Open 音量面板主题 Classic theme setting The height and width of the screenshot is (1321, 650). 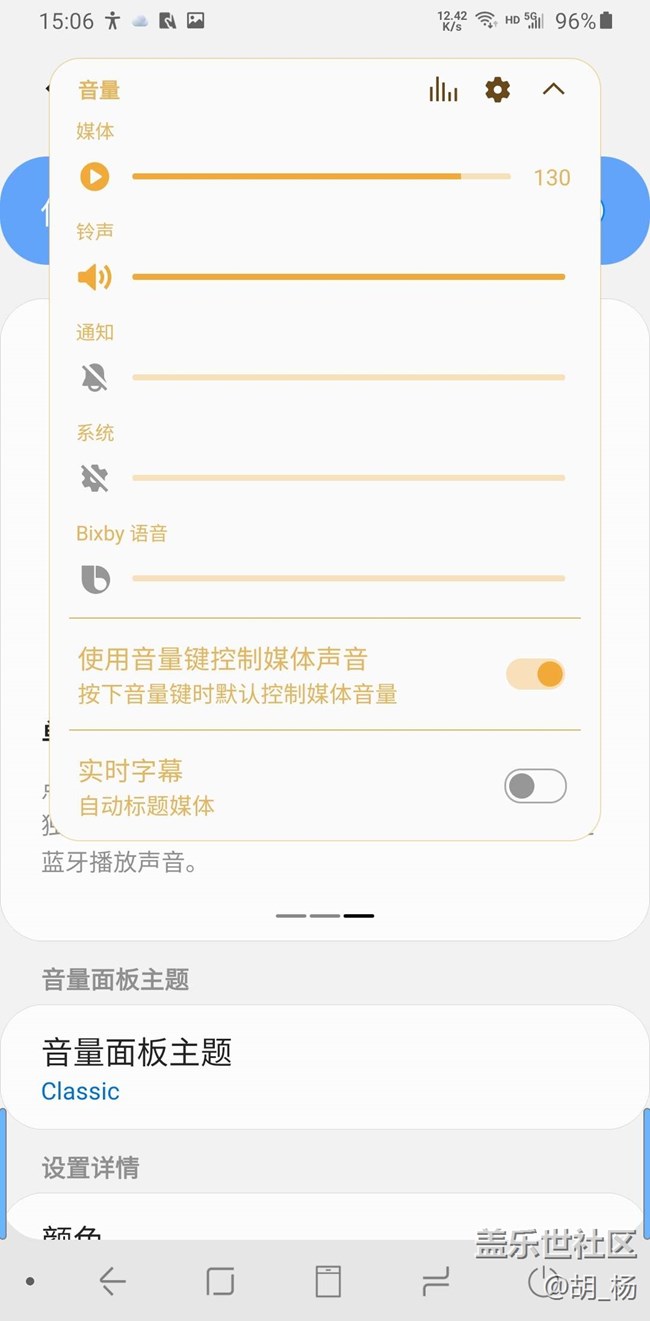[x=325, y=1068]
